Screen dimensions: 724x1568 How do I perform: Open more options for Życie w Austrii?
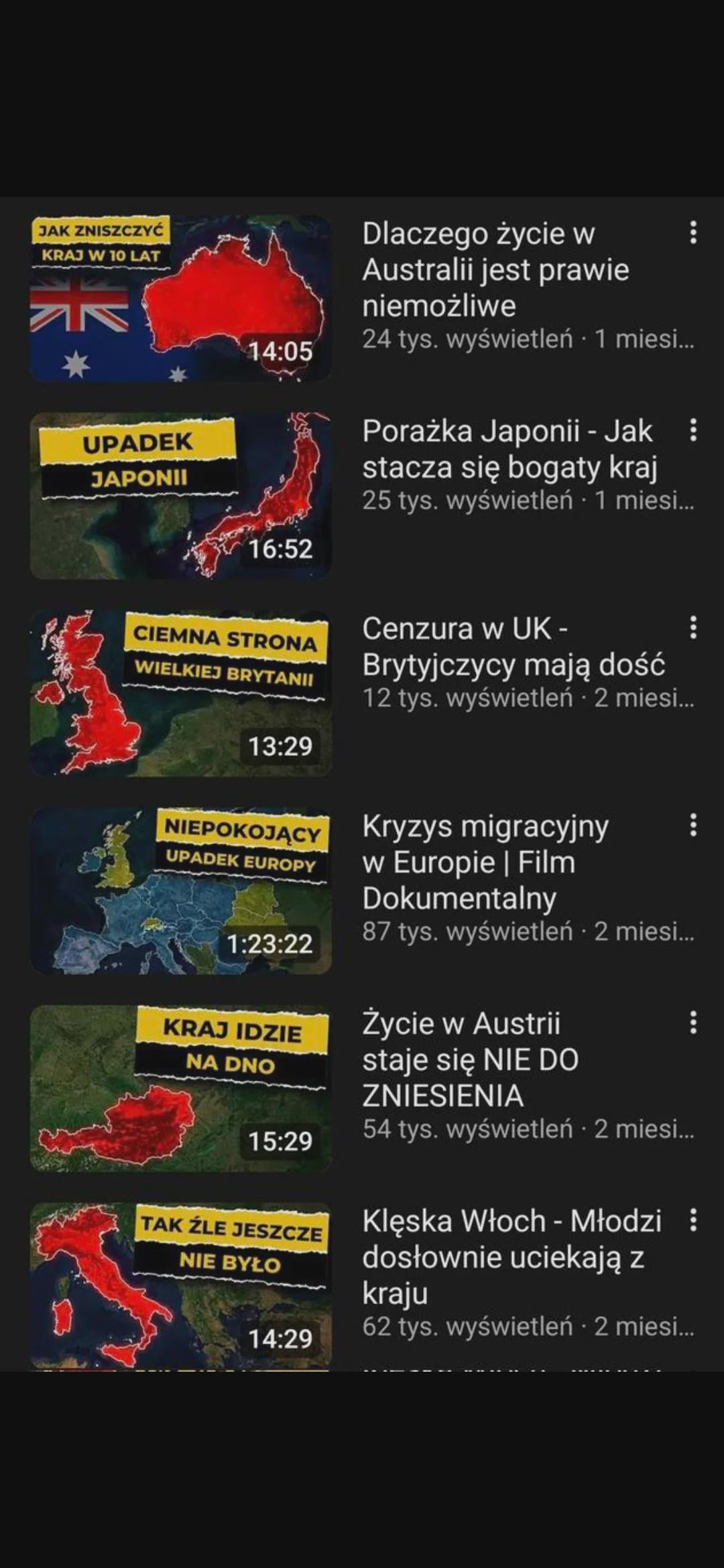693,1023
